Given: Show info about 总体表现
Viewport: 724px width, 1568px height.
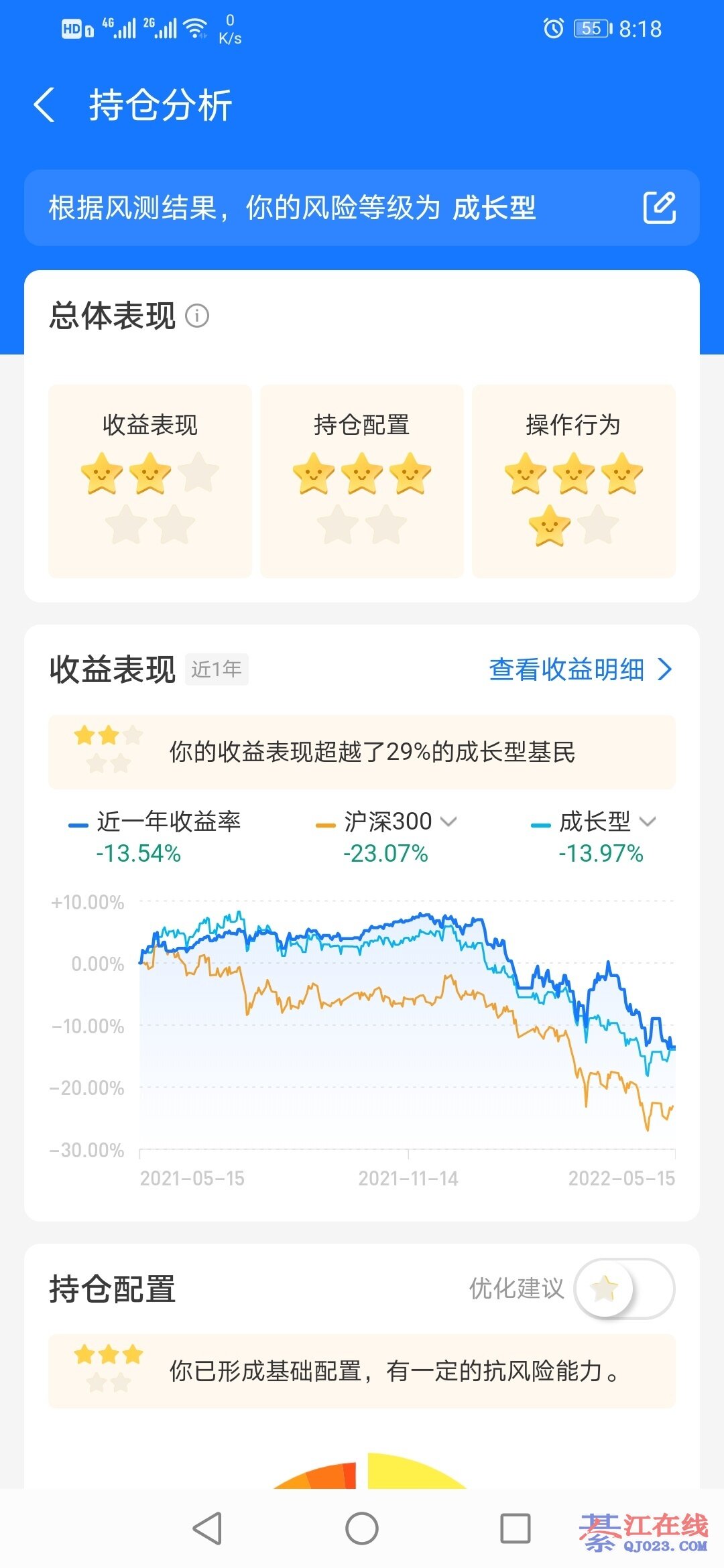Looking at the screenshot, I should point(197,316).
